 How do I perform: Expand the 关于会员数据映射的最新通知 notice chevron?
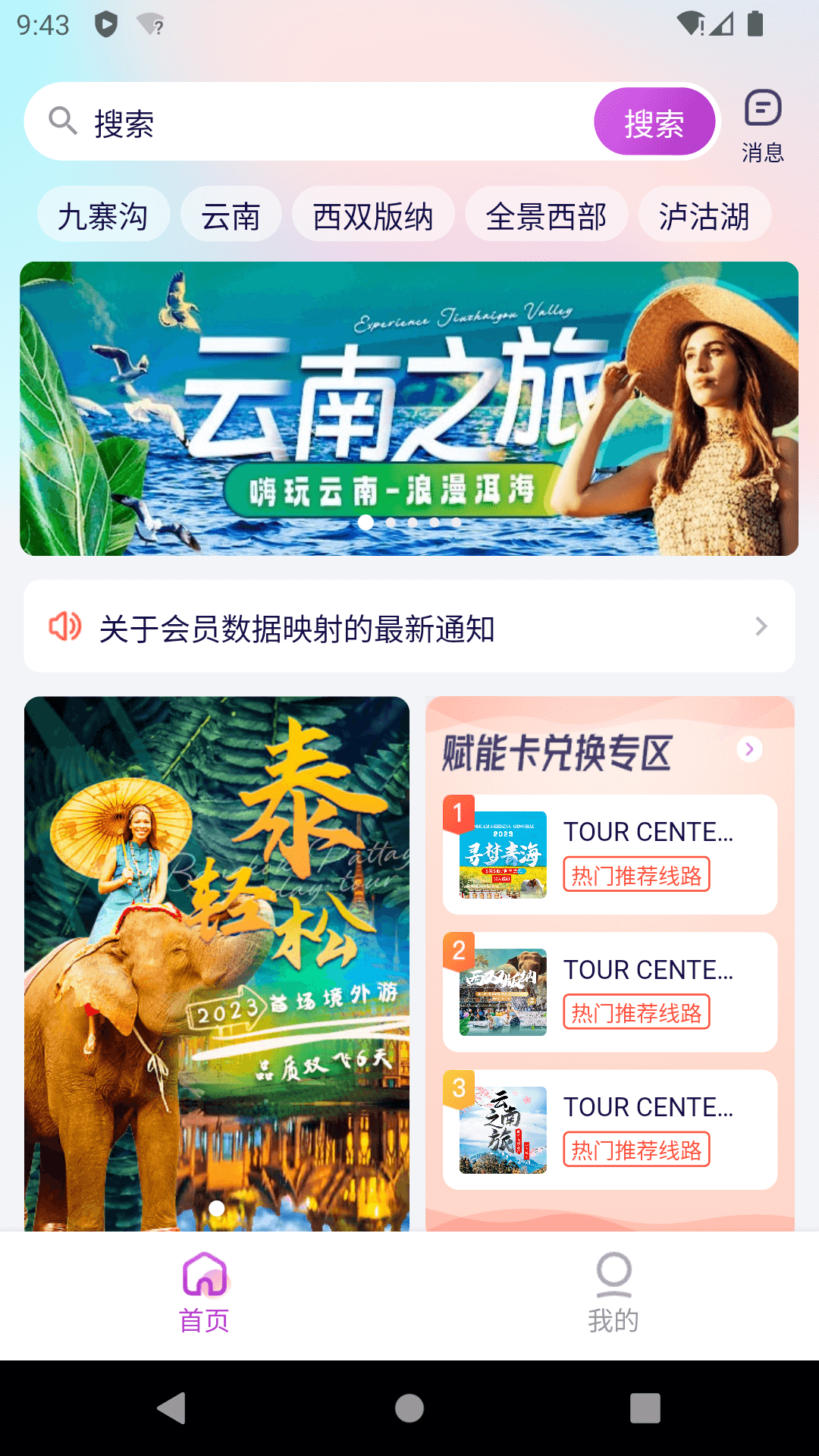[762, 627]
